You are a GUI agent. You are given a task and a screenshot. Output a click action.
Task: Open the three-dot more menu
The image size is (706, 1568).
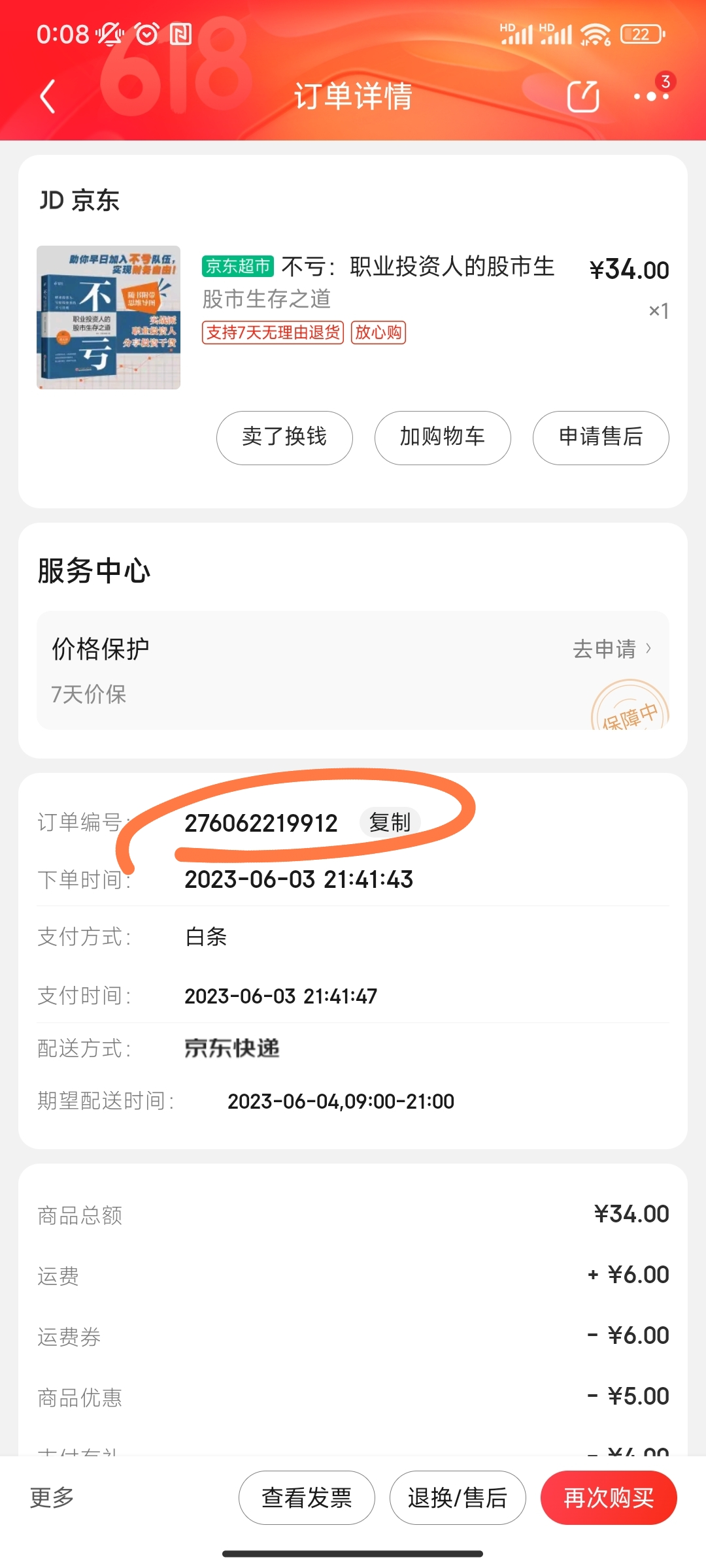click(x=651, y=97)
